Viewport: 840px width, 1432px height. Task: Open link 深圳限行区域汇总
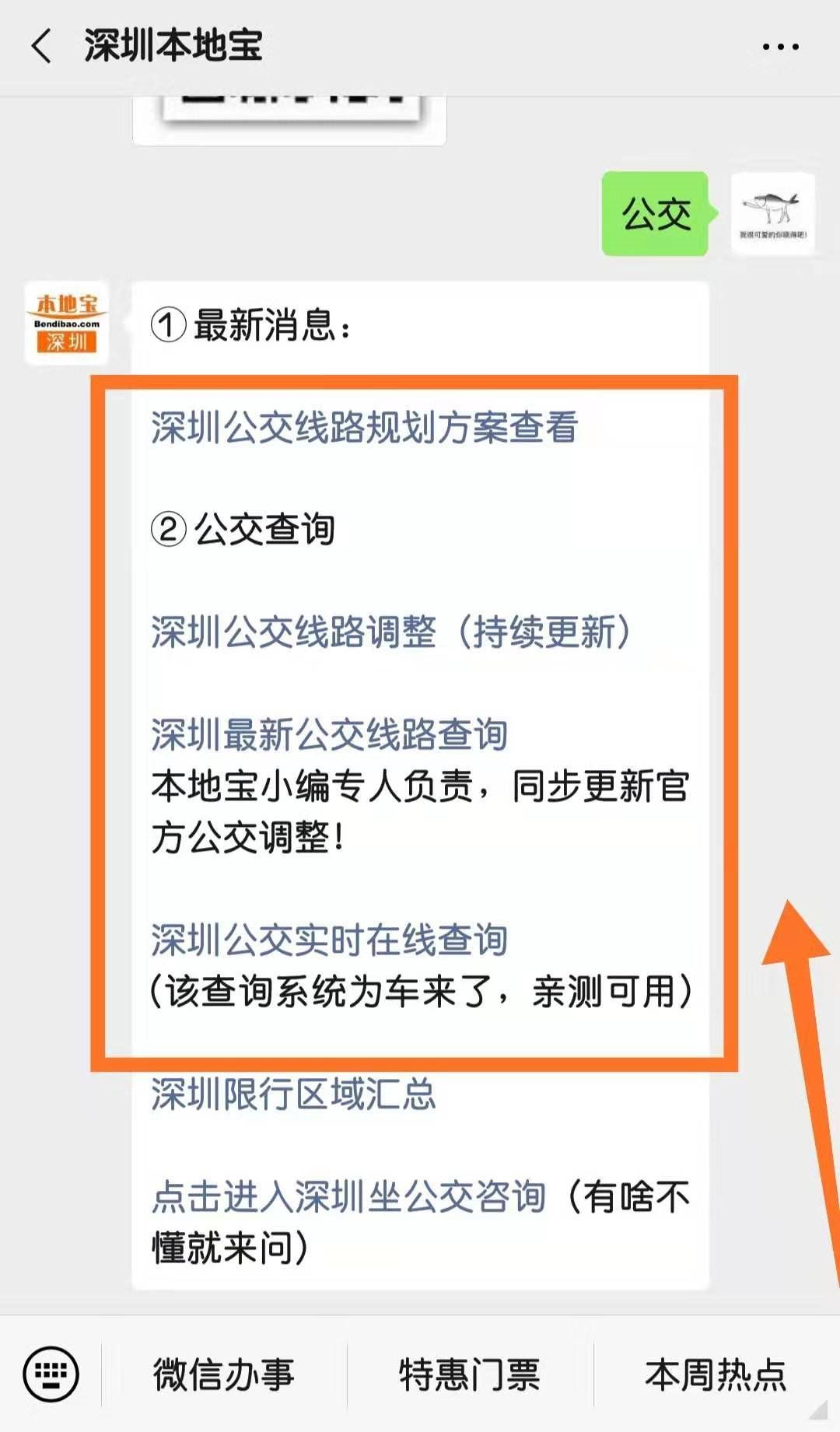(293, 1094)
